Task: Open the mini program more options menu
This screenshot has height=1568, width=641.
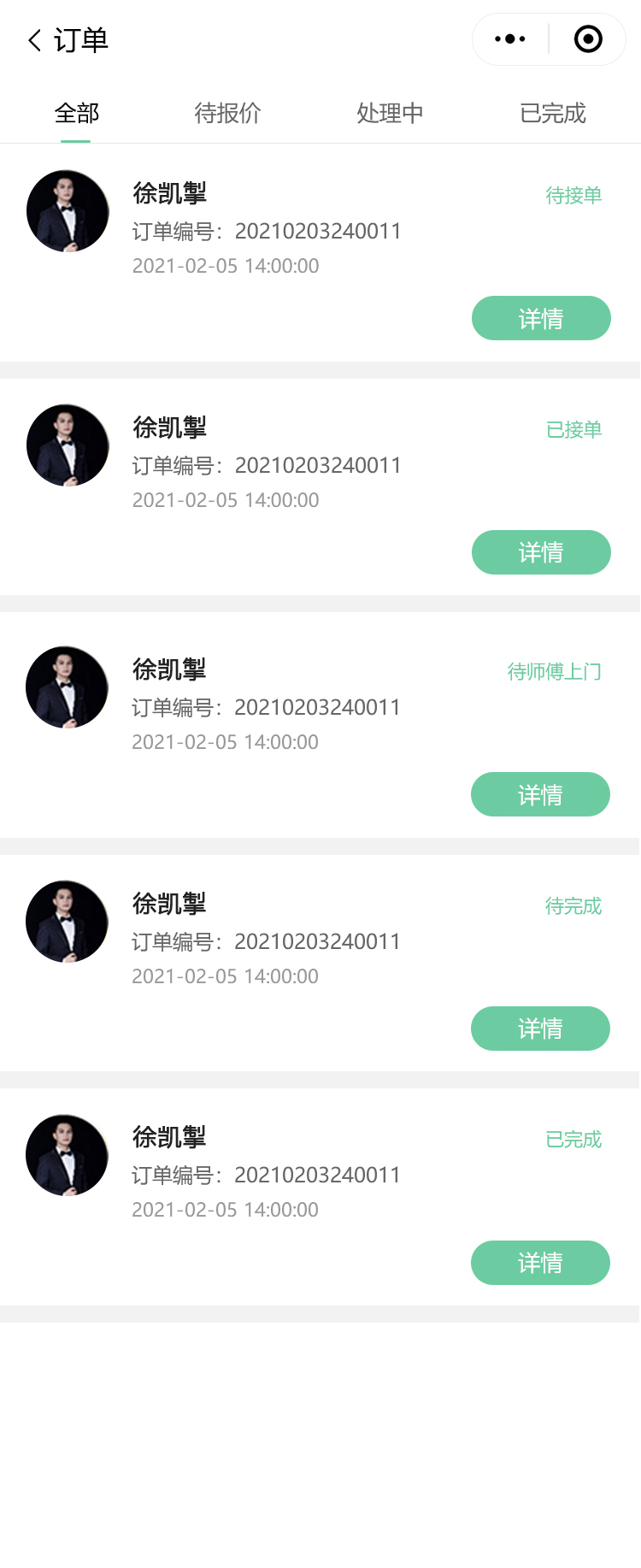Action: point(510,39)
